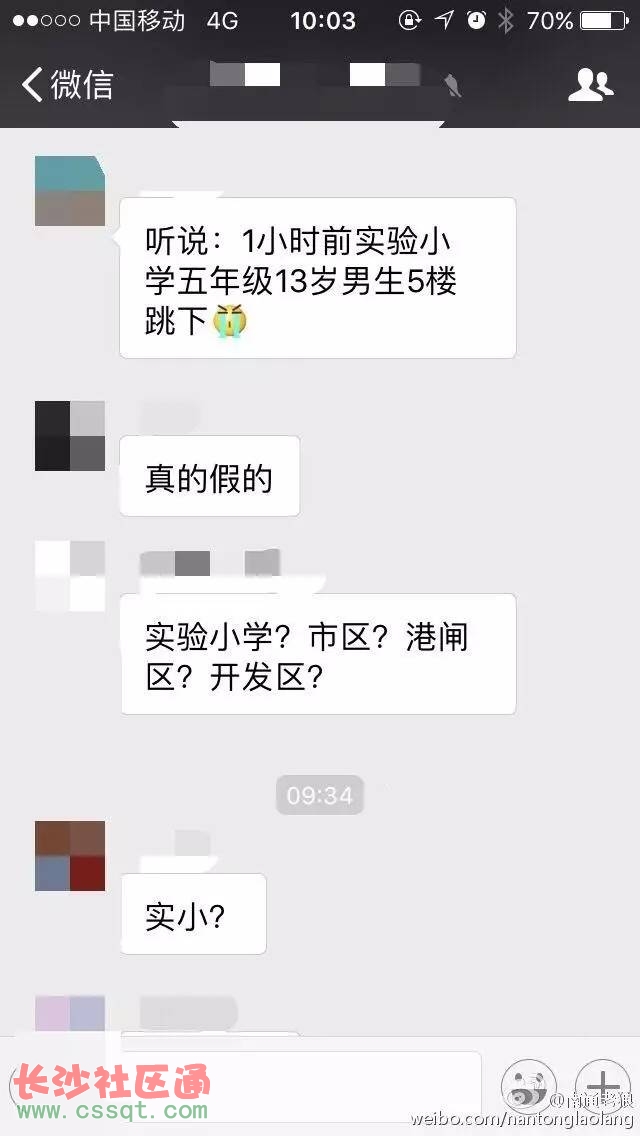Screen dimensions: 640x1136
Task: Open avatar of the sender of '实小?'
Action: click(70, 856)
